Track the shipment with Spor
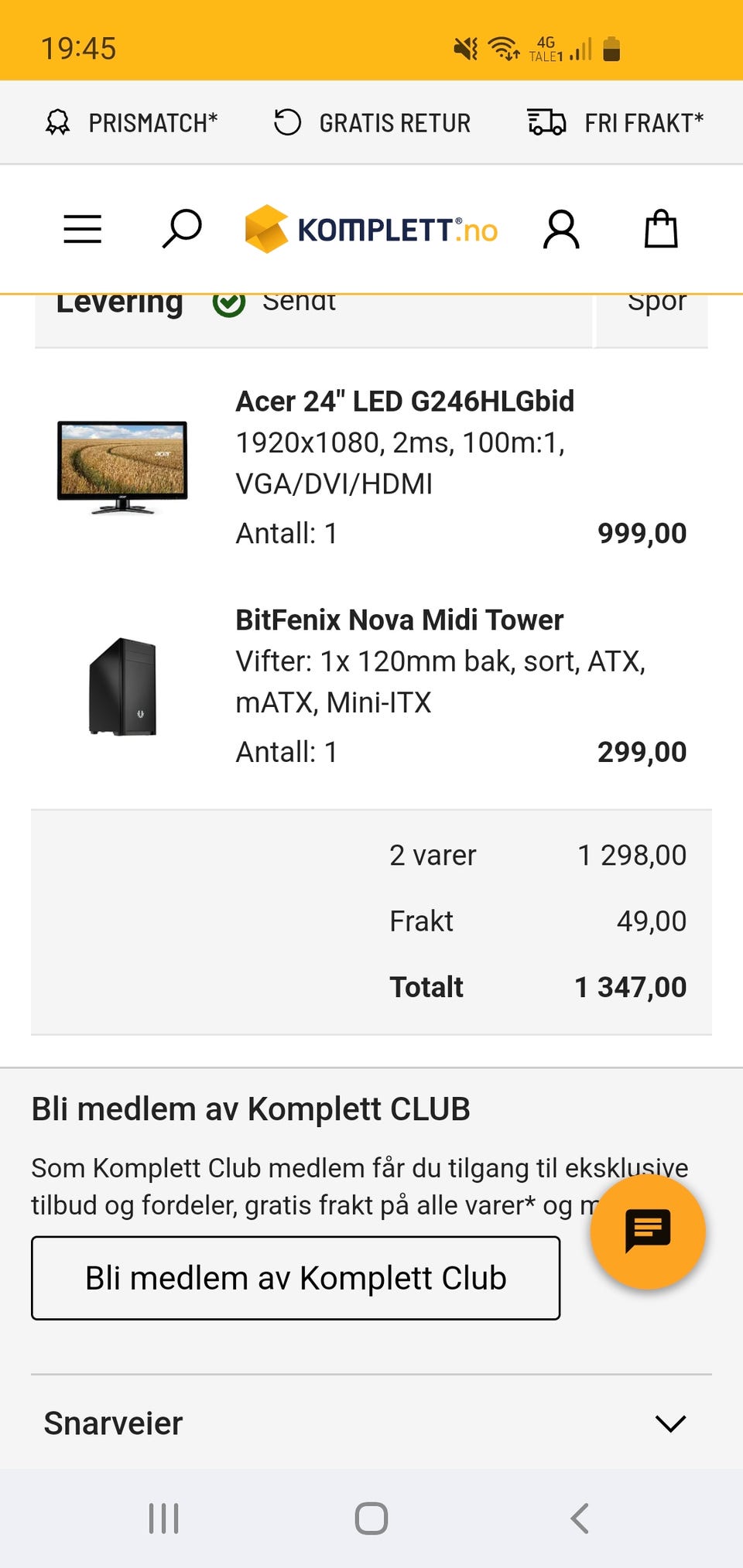 655,319
